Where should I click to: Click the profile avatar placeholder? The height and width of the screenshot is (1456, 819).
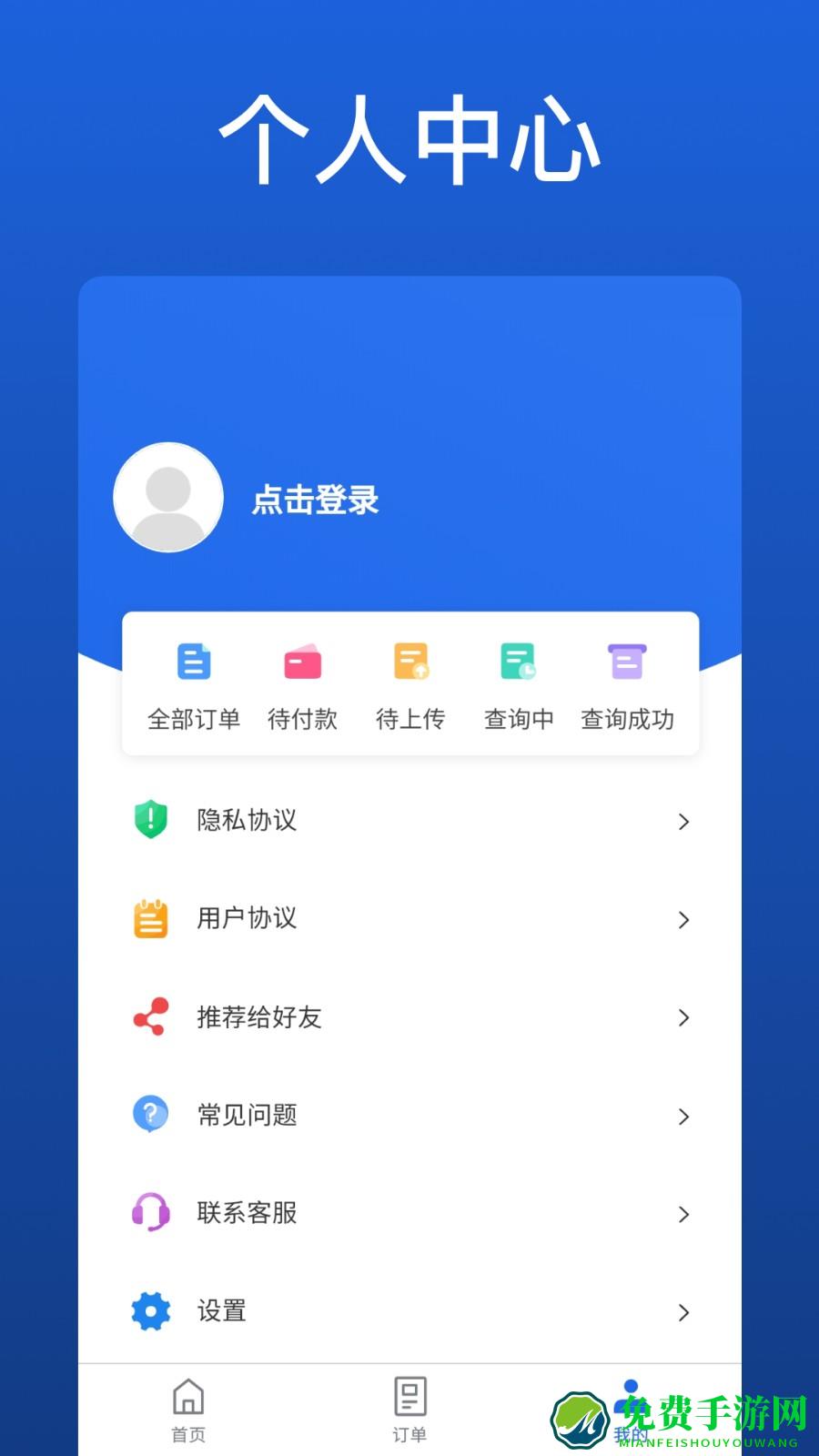tap(167, 496)
